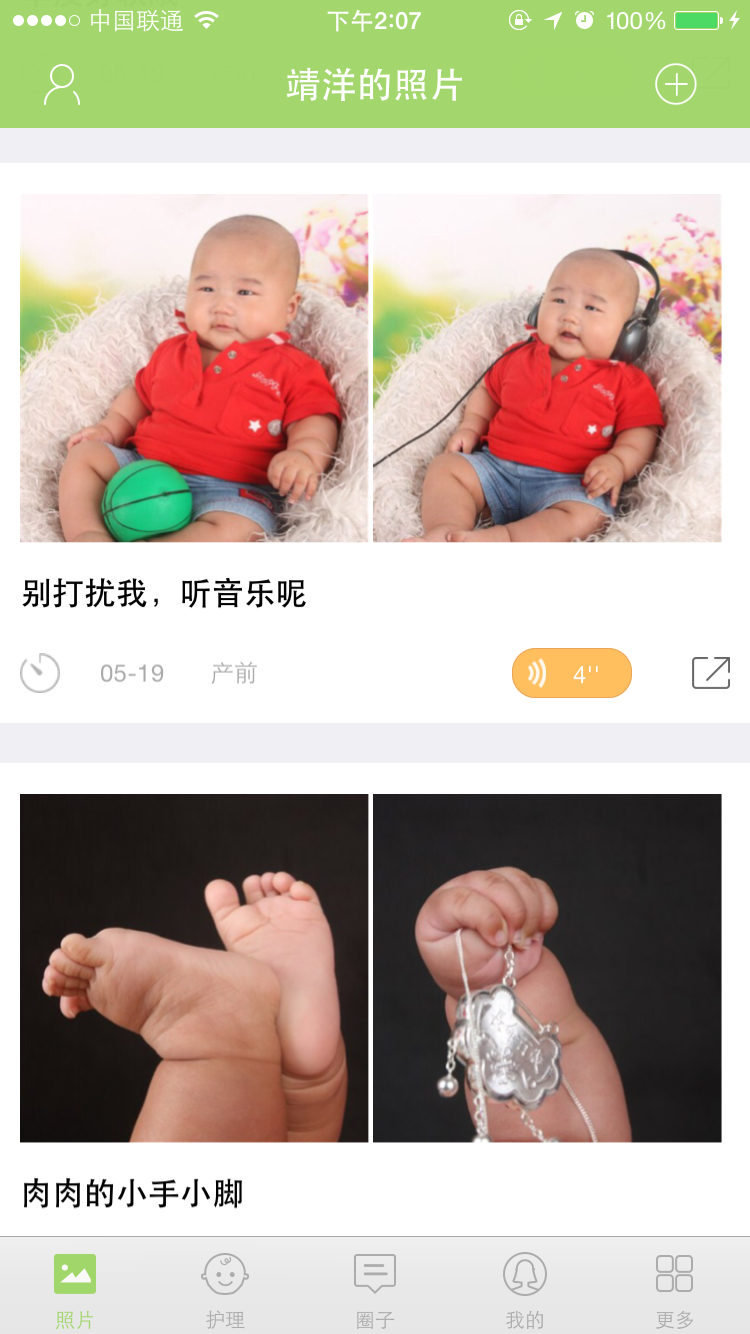The width and height of the screenshot is (750, 1334).
Task: Select the 照片 tab
Action: coord(75,1290)
